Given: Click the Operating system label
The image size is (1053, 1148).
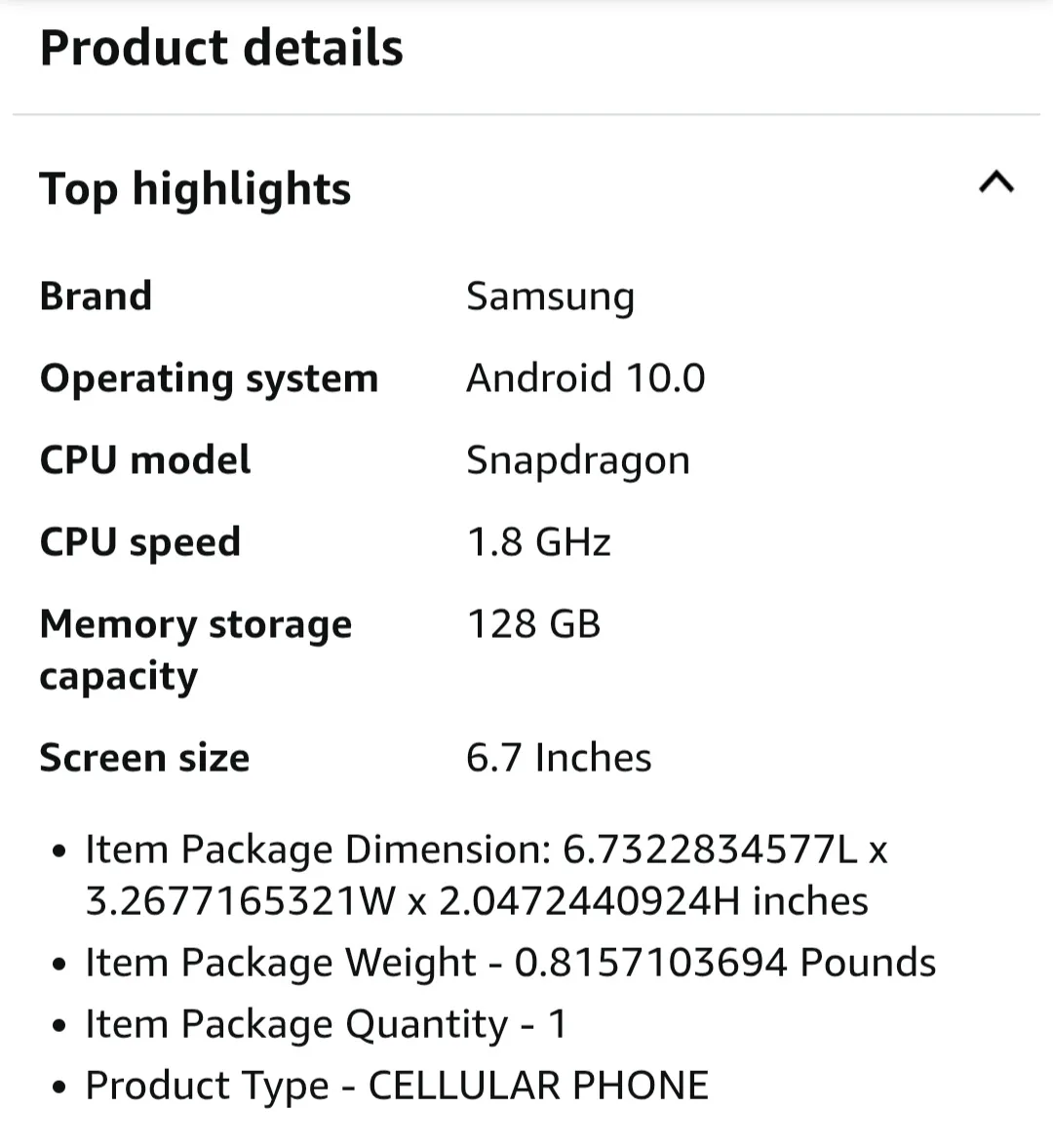Looking at the screenshot, I should coord(209,378).
